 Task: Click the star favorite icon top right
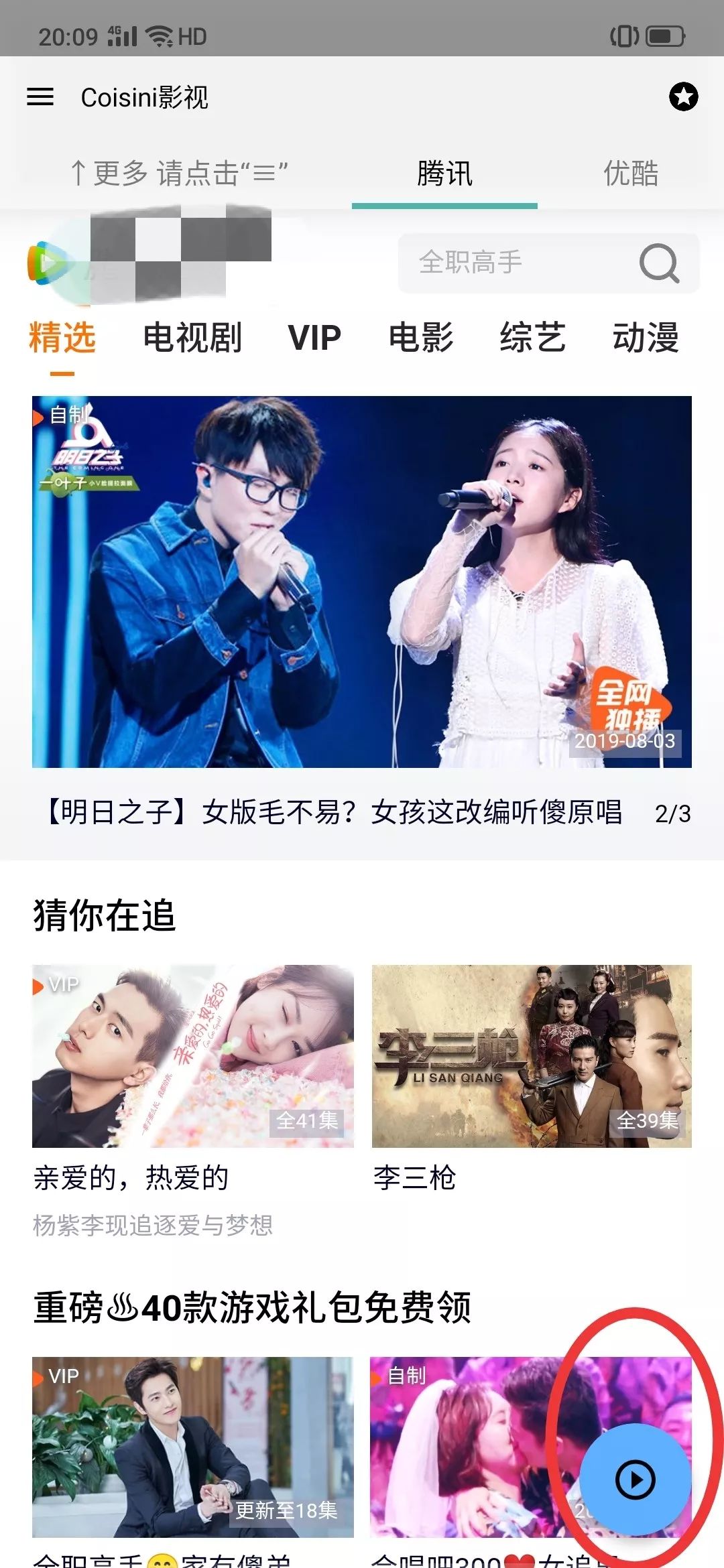683,96
